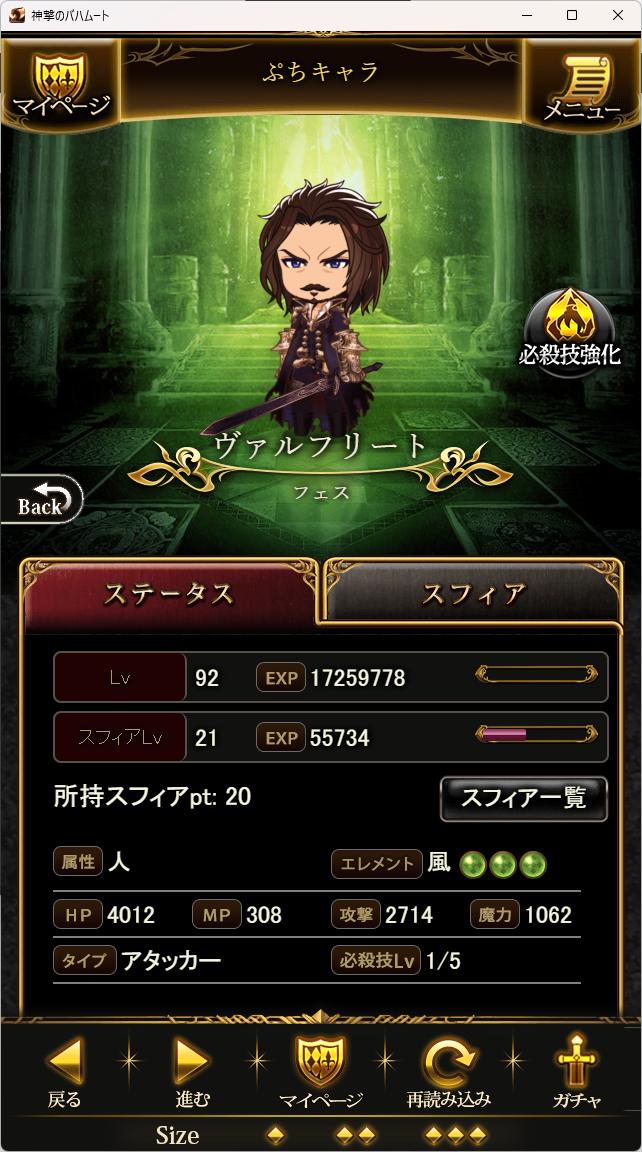Close the game window
Screen dimensions: 642x1152
click(617, 15)
